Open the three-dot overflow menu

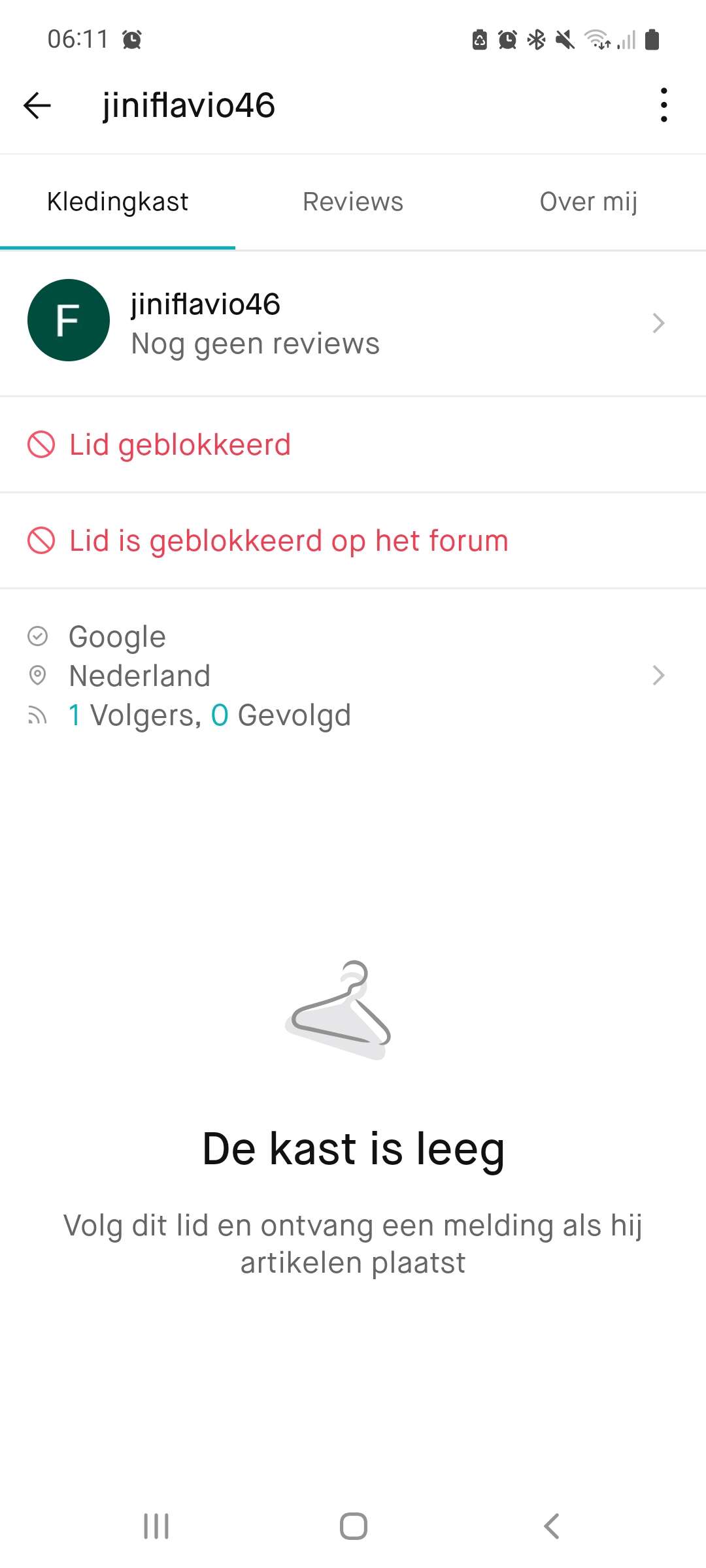(x=664, y=105)
